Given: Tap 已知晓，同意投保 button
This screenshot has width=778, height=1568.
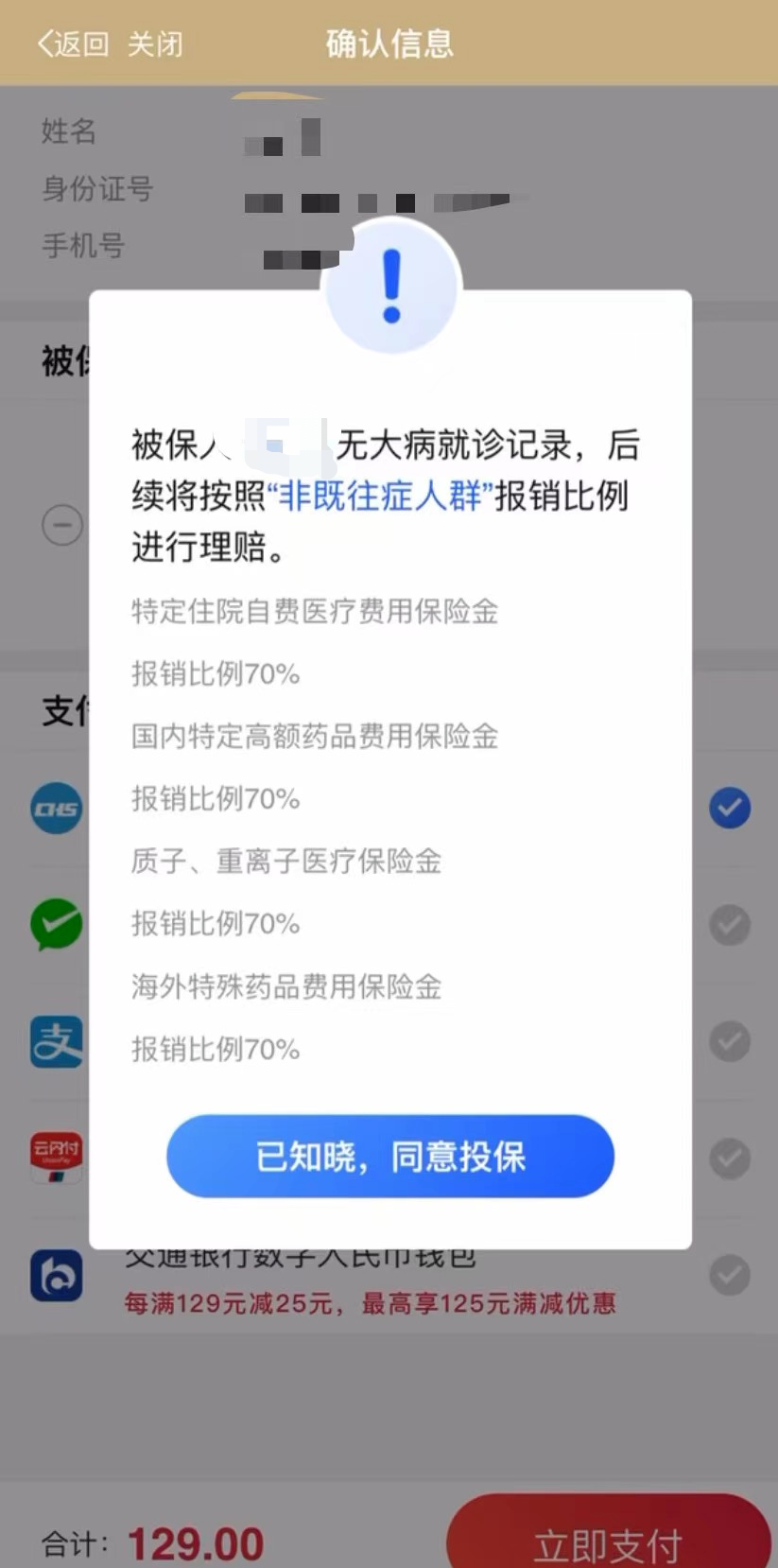Looking at the screenshot, I should pos(389,1156).
